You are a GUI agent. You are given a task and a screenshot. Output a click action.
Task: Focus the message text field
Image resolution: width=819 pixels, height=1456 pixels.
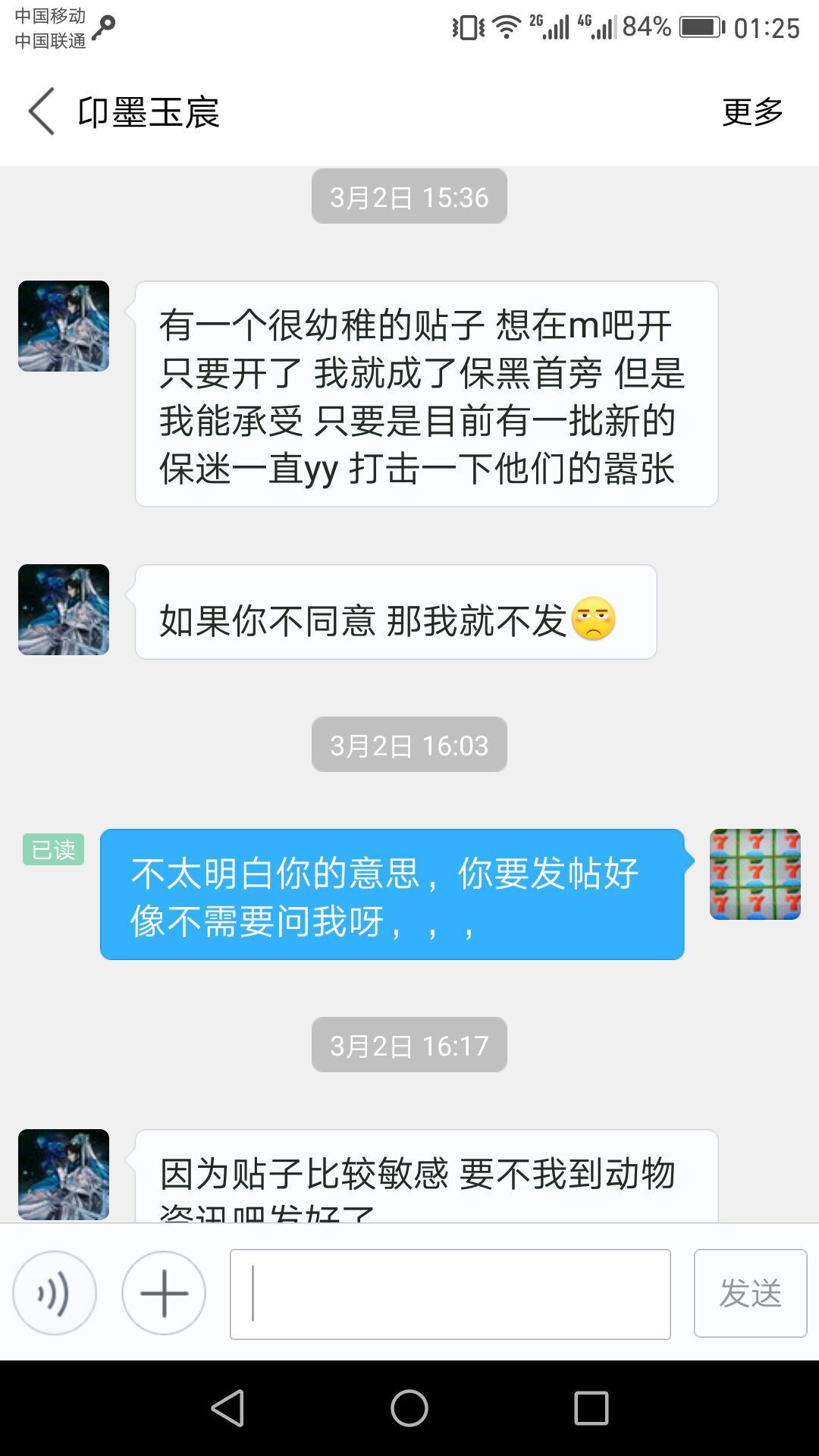450,1294
